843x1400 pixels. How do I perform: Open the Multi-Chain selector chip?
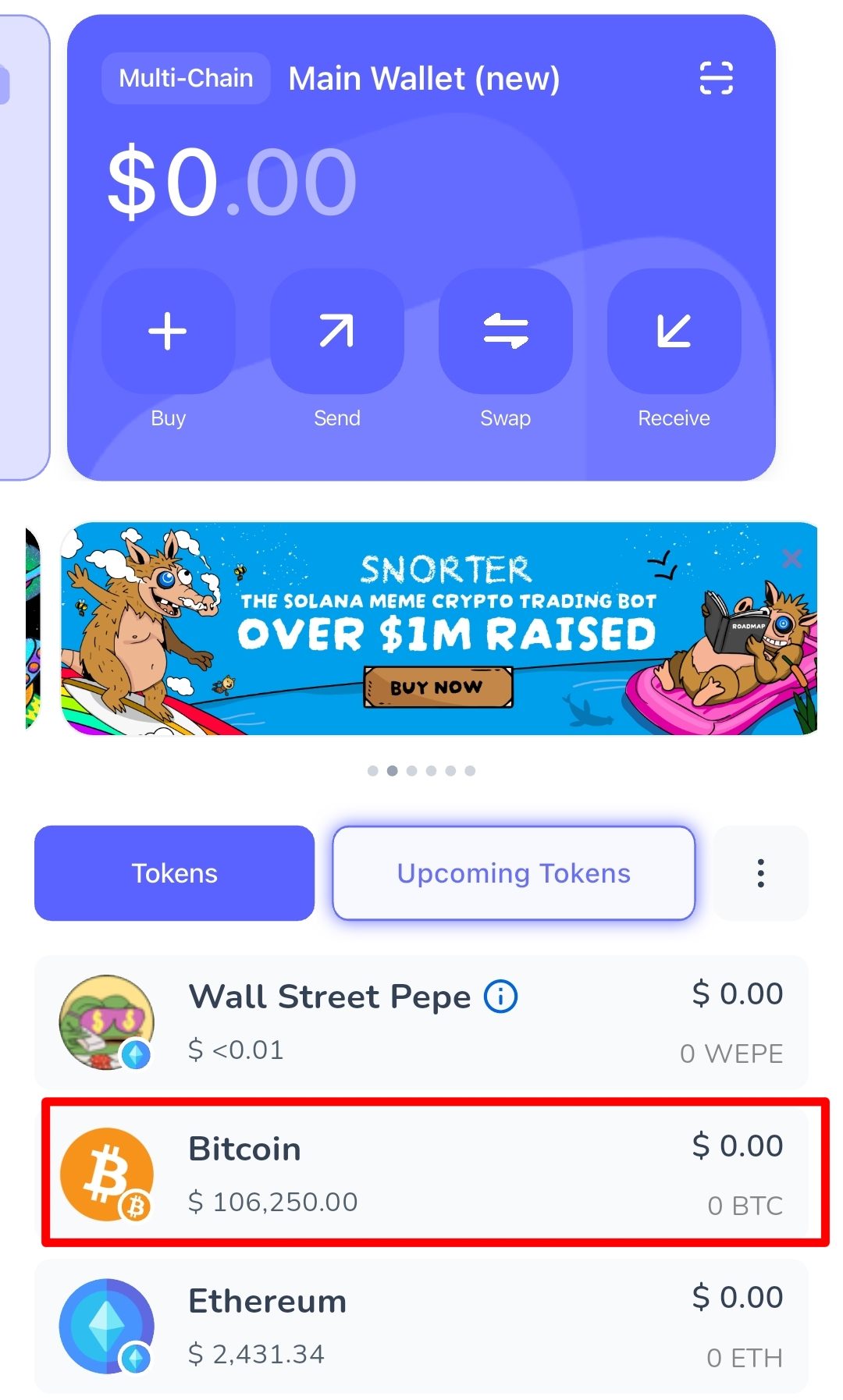[x=186, y=78]
